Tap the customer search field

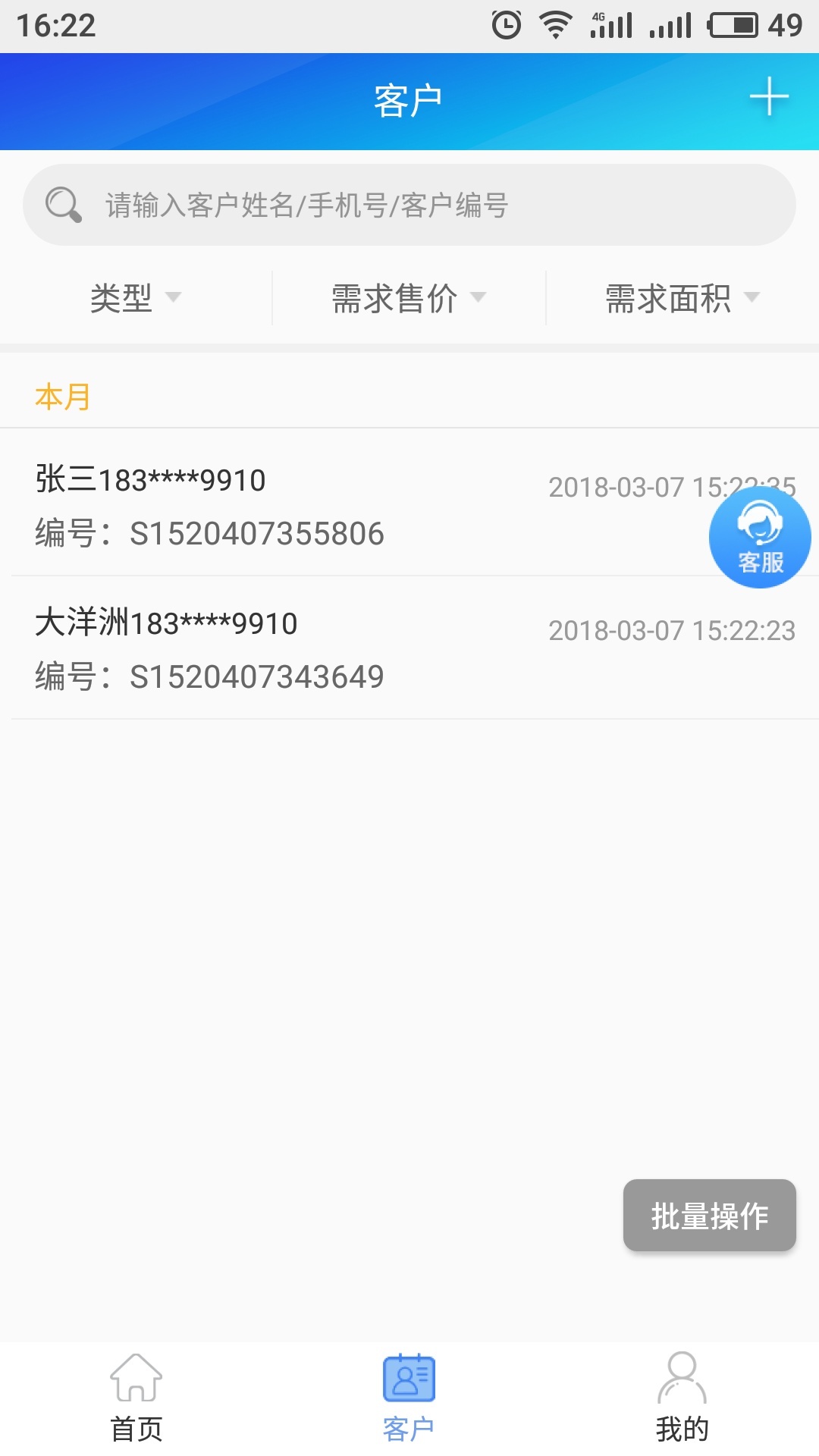(x=409, y=205)
